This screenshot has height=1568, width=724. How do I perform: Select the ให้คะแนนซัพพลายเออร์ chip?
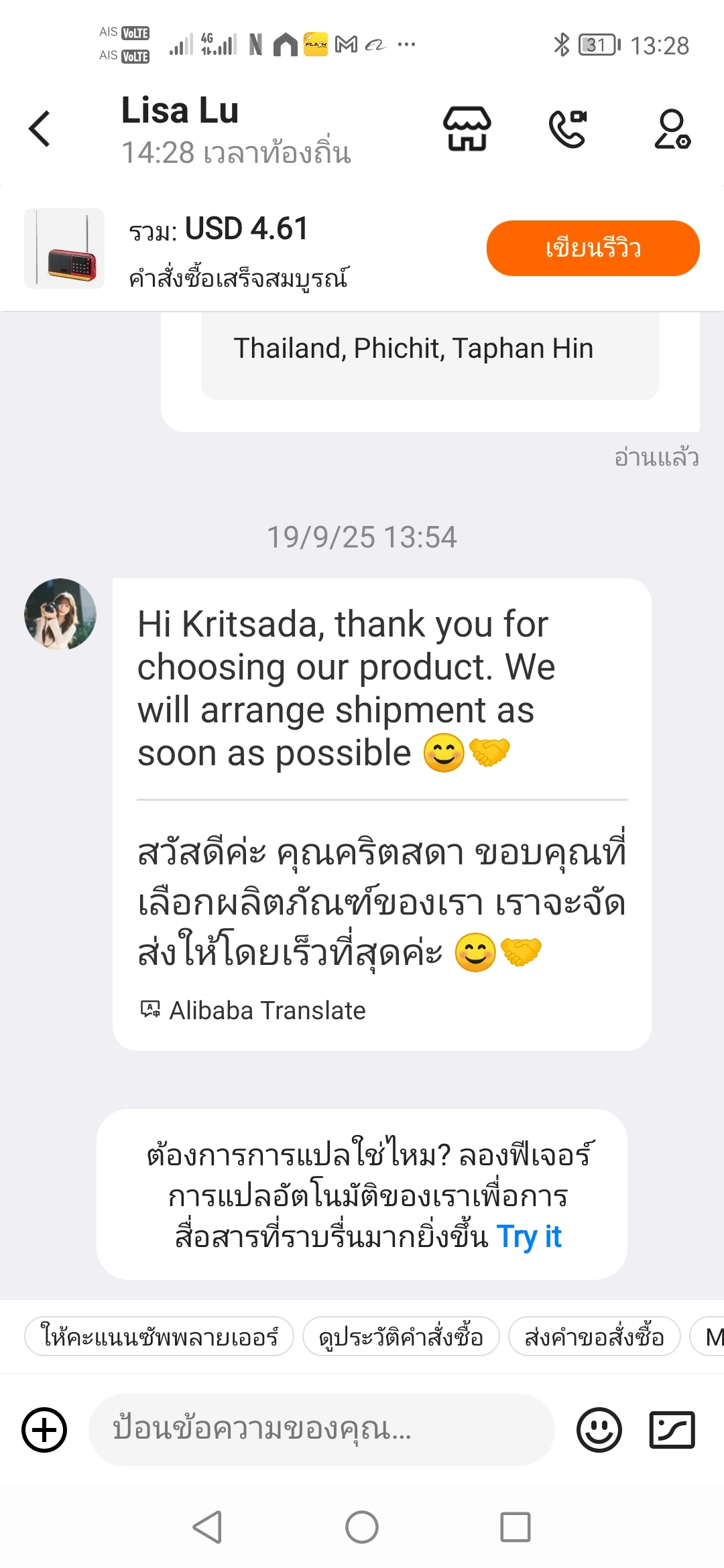pyautogui.click(x=160, y=1337)
